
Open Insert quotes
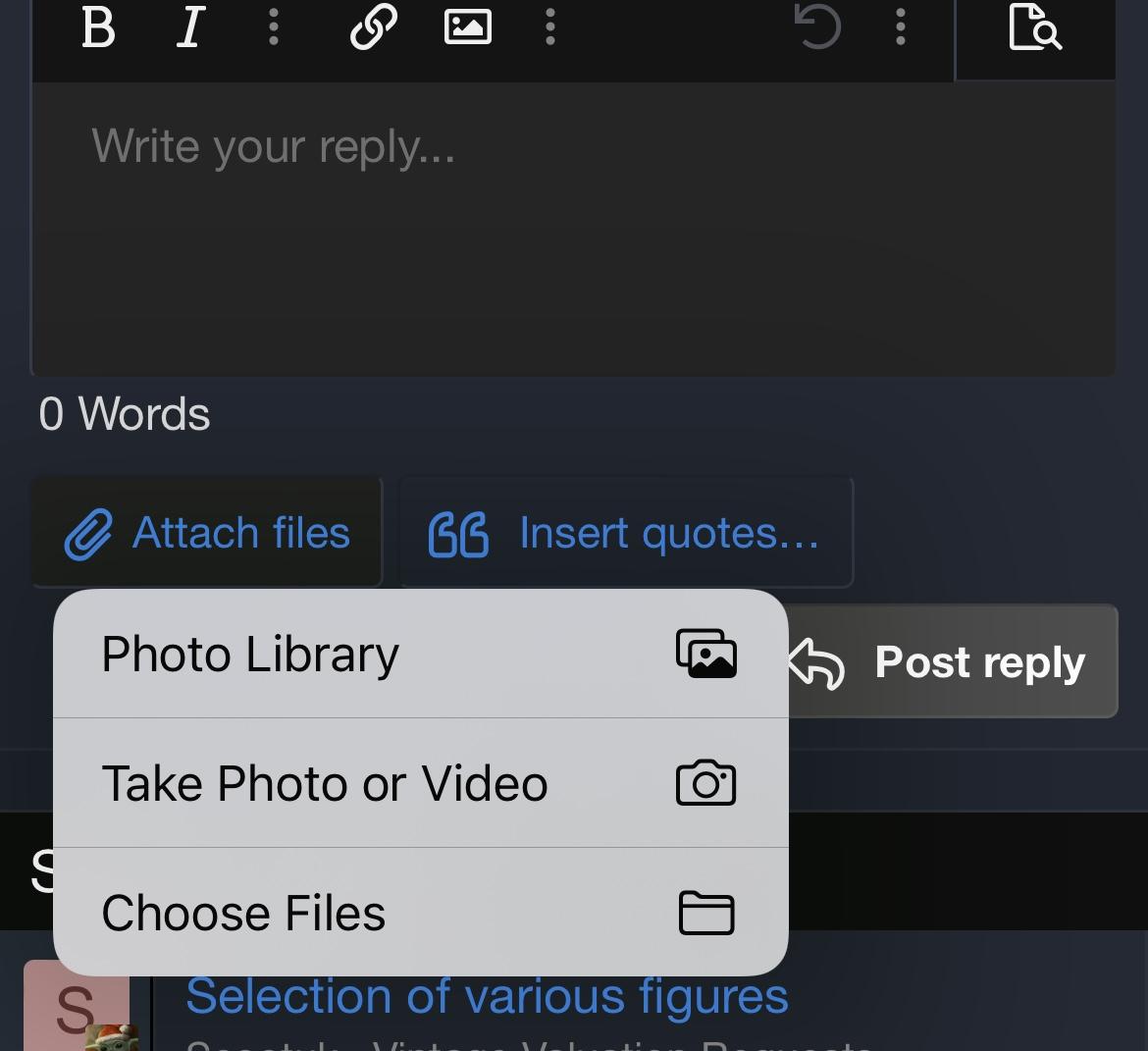[x=625, y=533]
